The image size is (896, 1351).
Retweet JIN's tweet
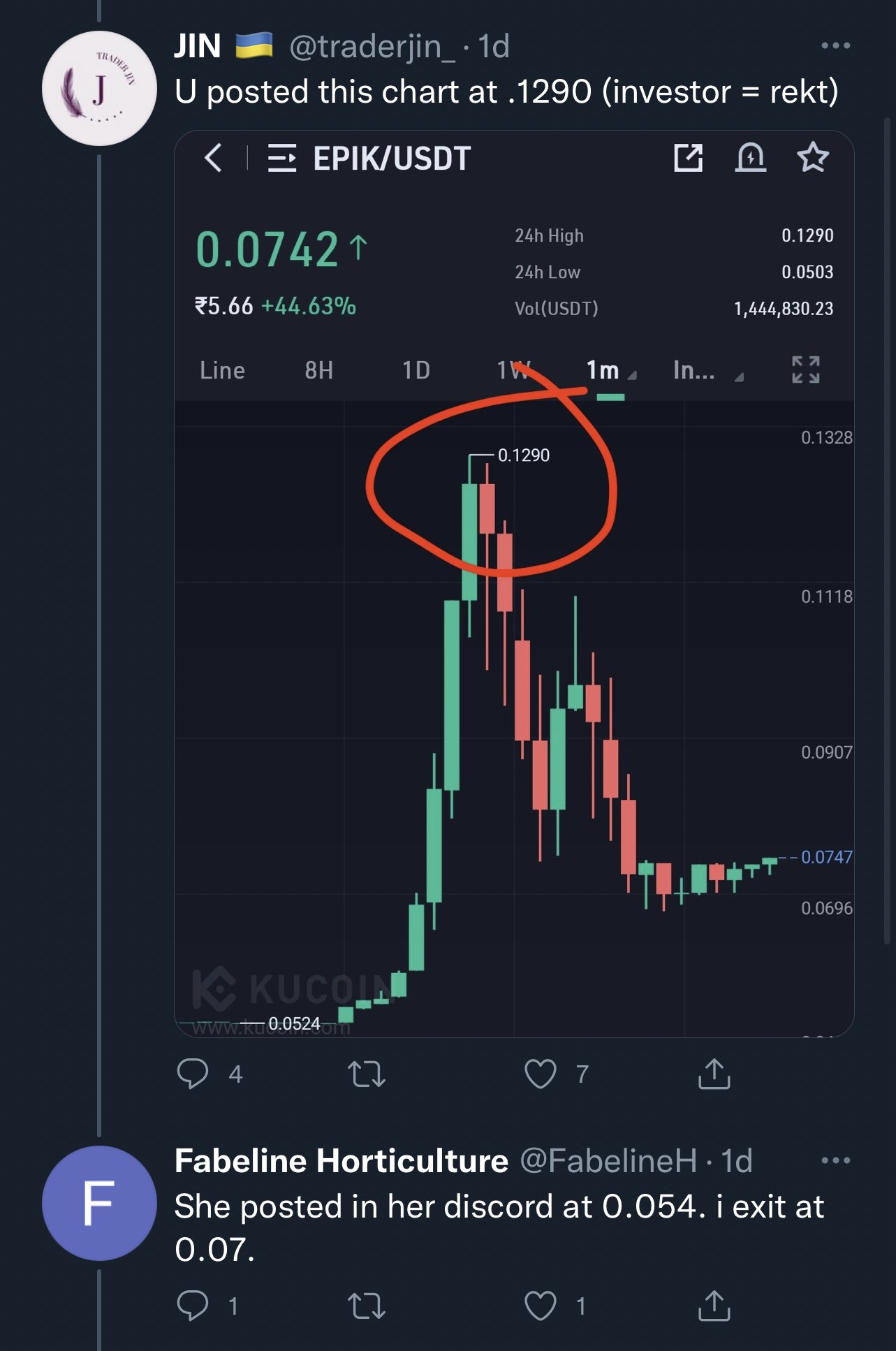(x=367, y=1074)
